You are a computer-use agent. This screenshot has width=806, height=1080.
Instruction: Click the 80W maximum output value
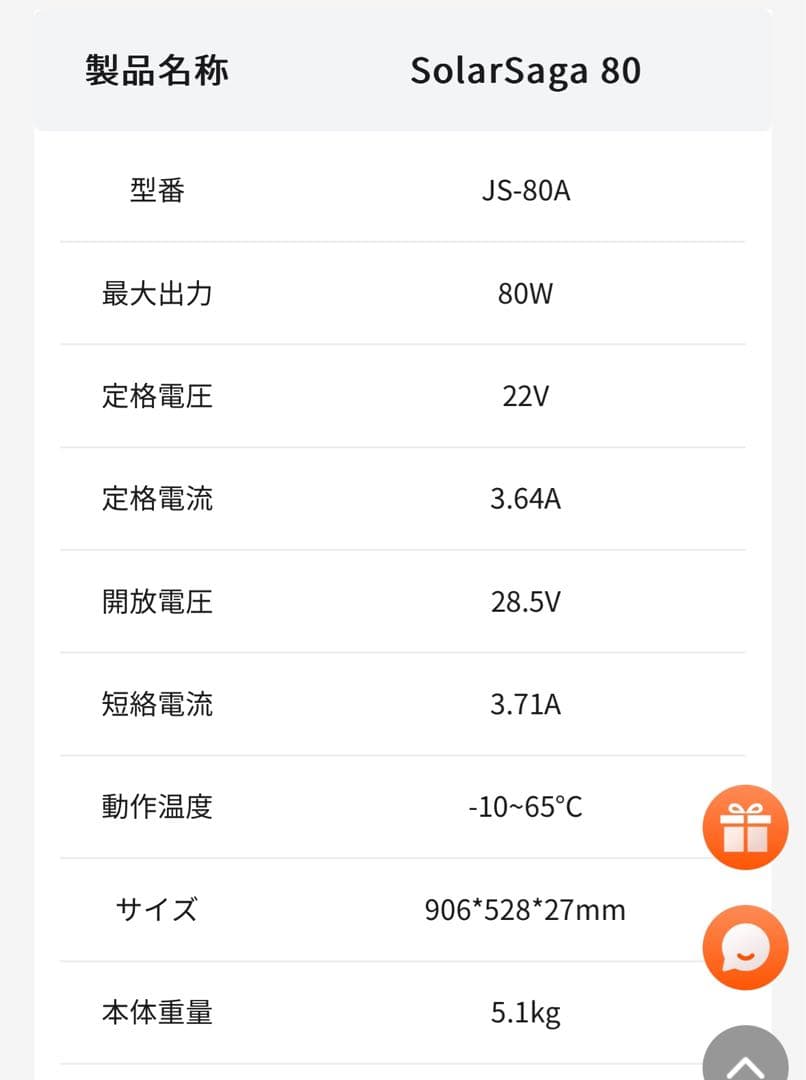tap(524, 293)
